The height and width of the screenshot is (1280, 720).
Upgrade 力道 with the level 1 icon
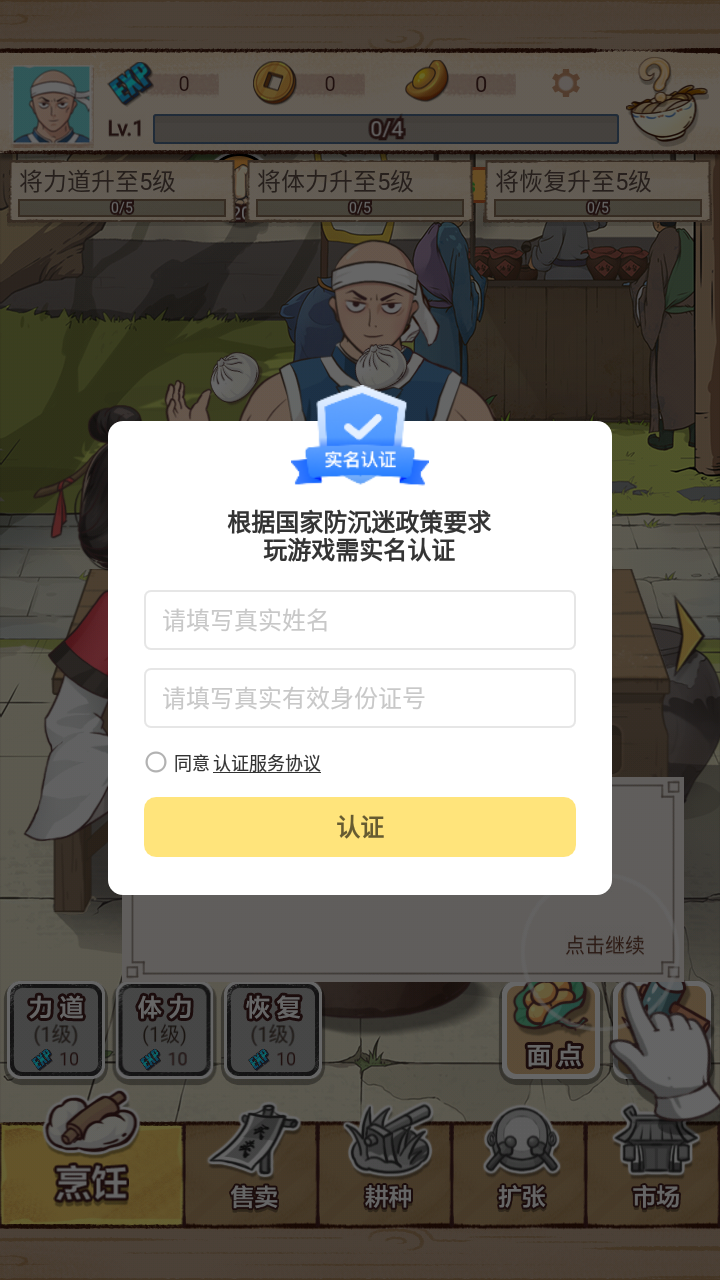[x=55, y=1030]
